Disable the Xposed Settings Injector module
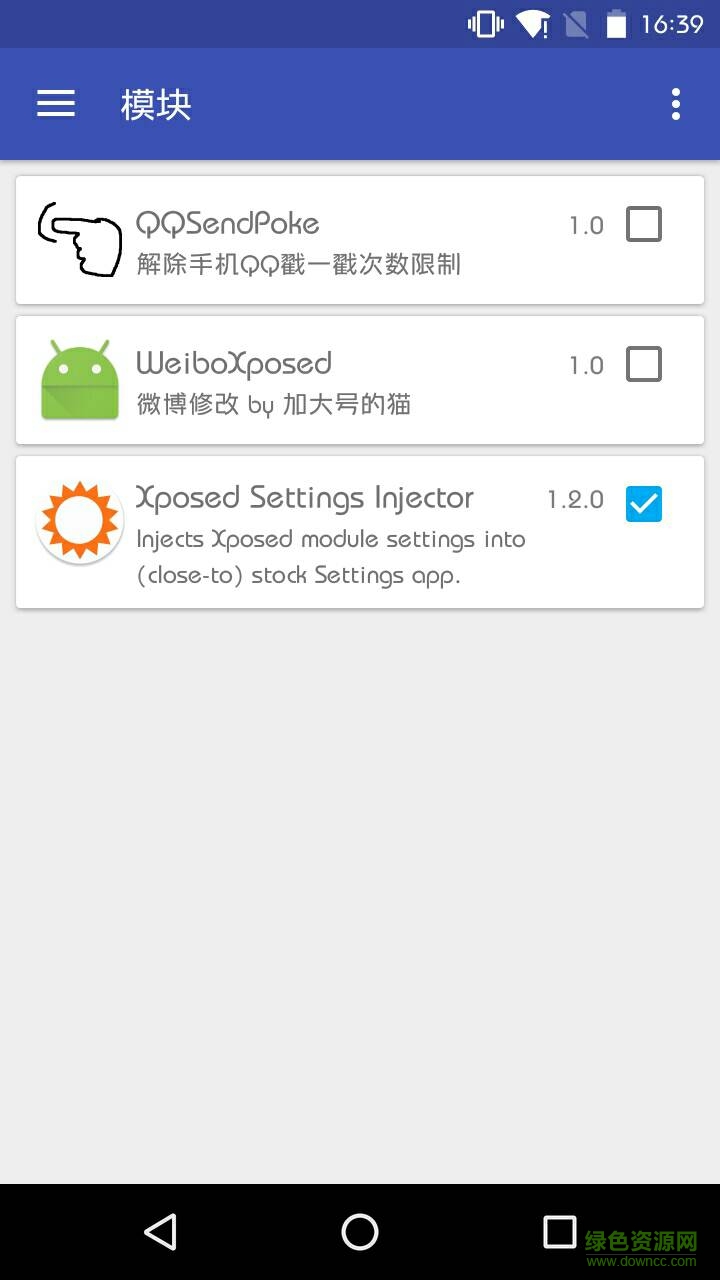 [x=644, y=504]
